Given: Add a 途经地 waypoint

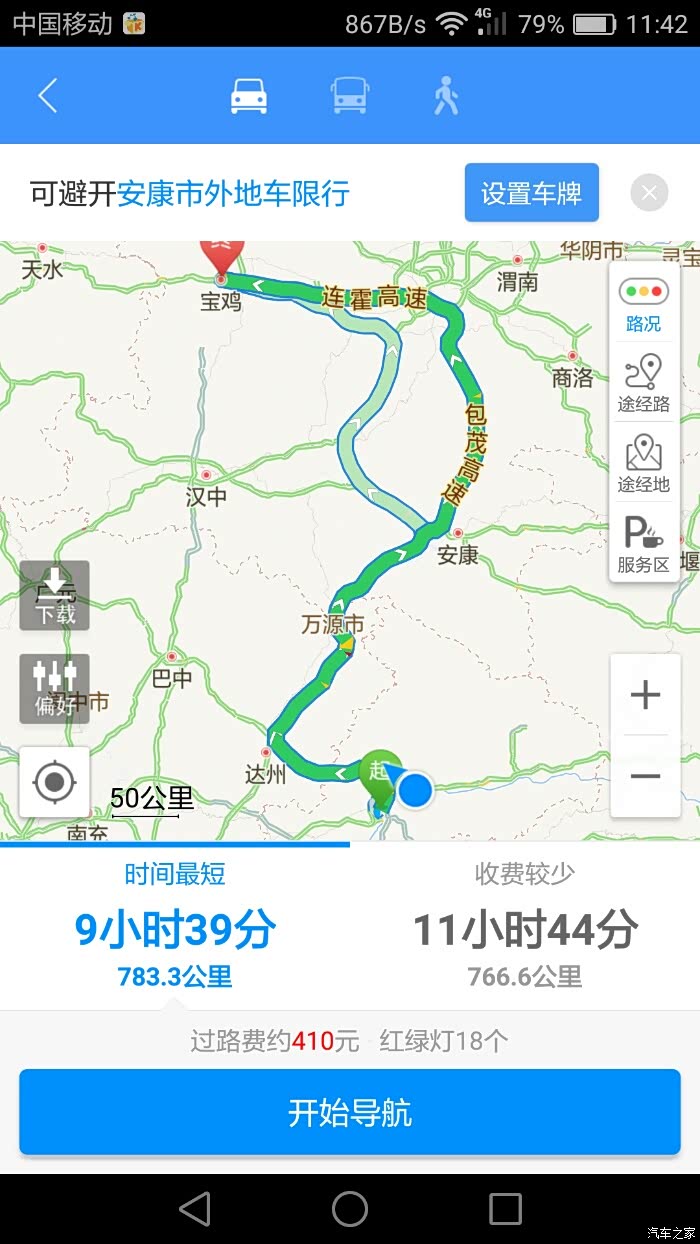Looking at the screenshot, I should [644, 464].
